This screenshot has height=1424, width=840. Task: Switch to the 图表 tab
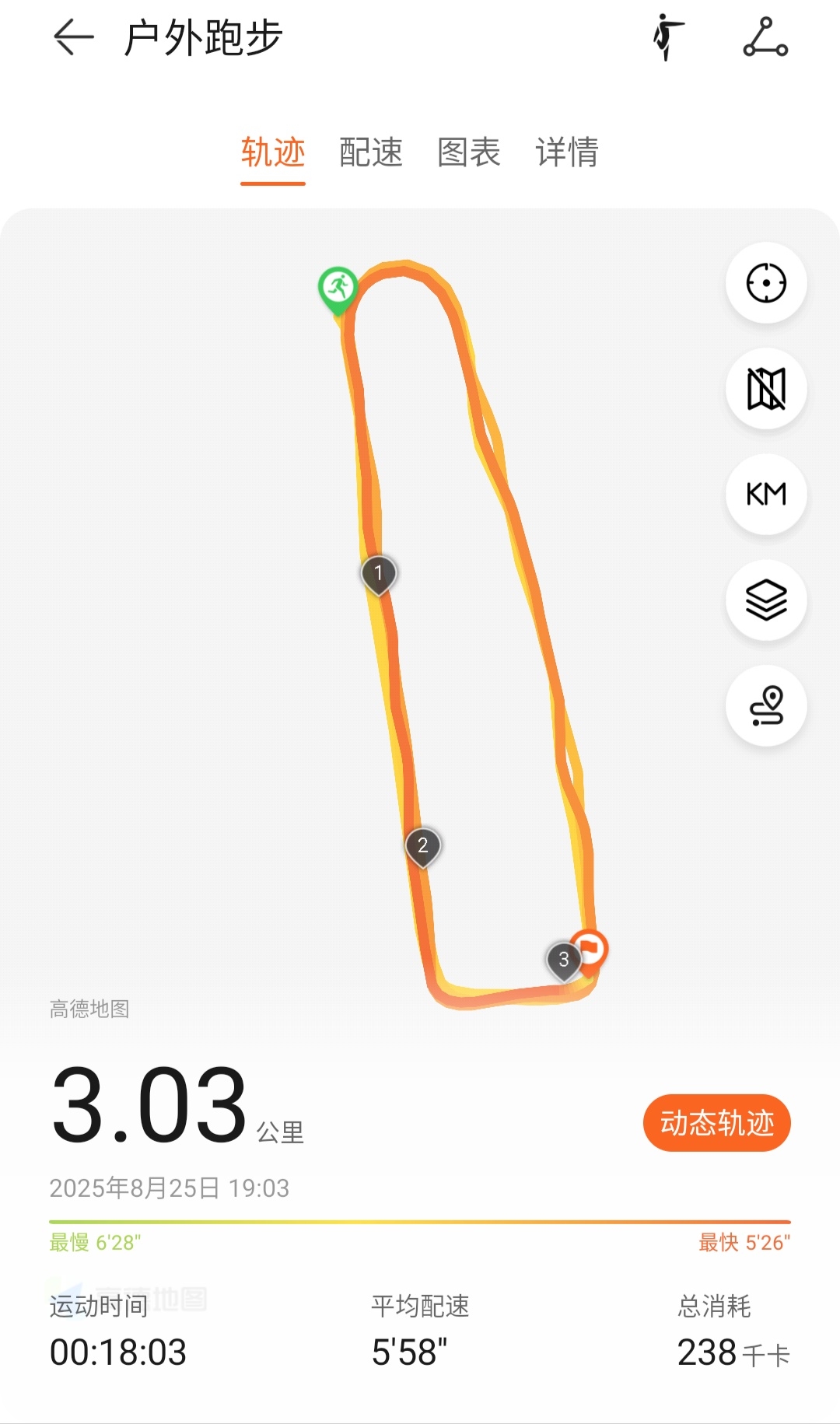469,152
